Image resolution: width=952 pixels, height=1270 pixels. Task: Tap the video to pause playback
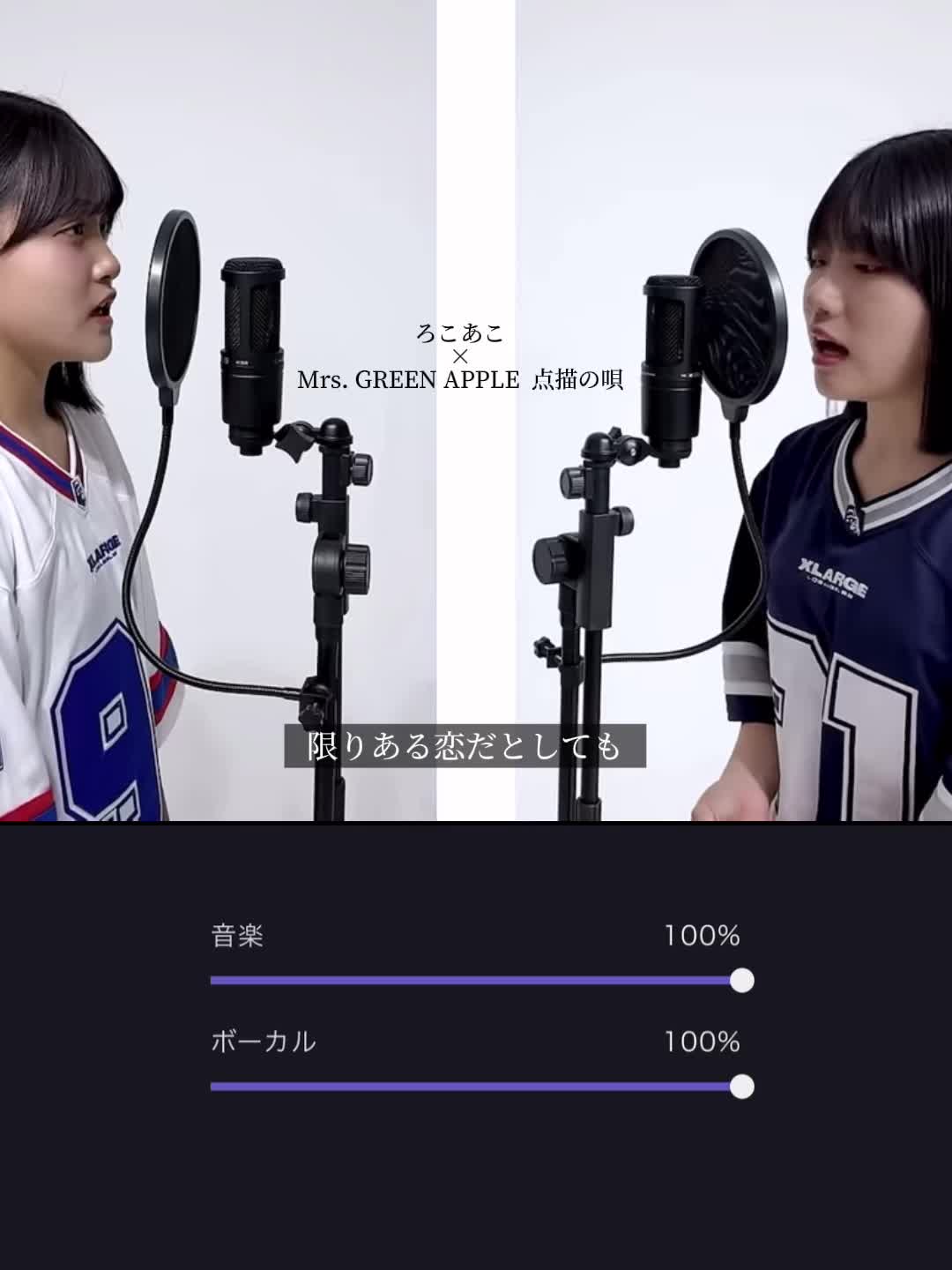(476, 411)
